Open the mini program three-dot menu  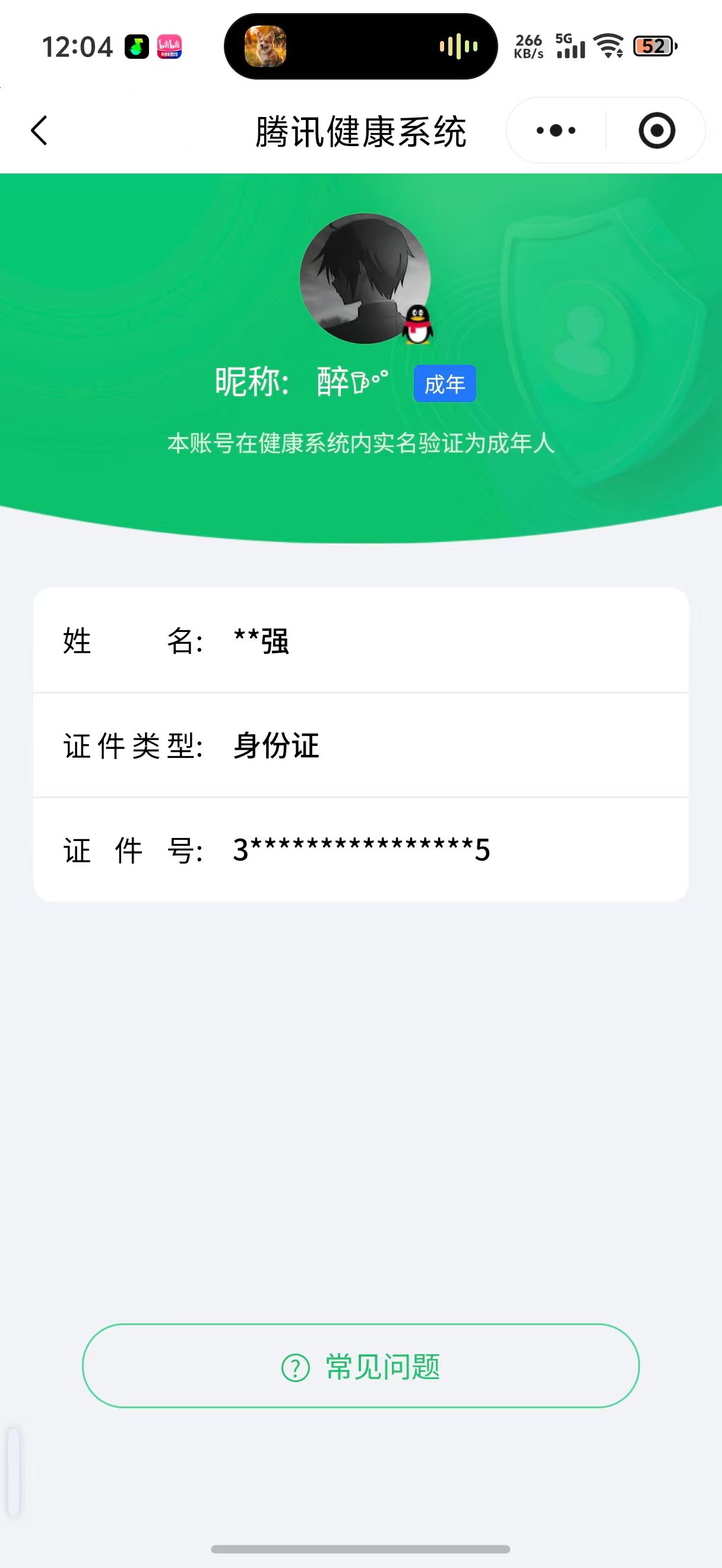coord(556,130)
